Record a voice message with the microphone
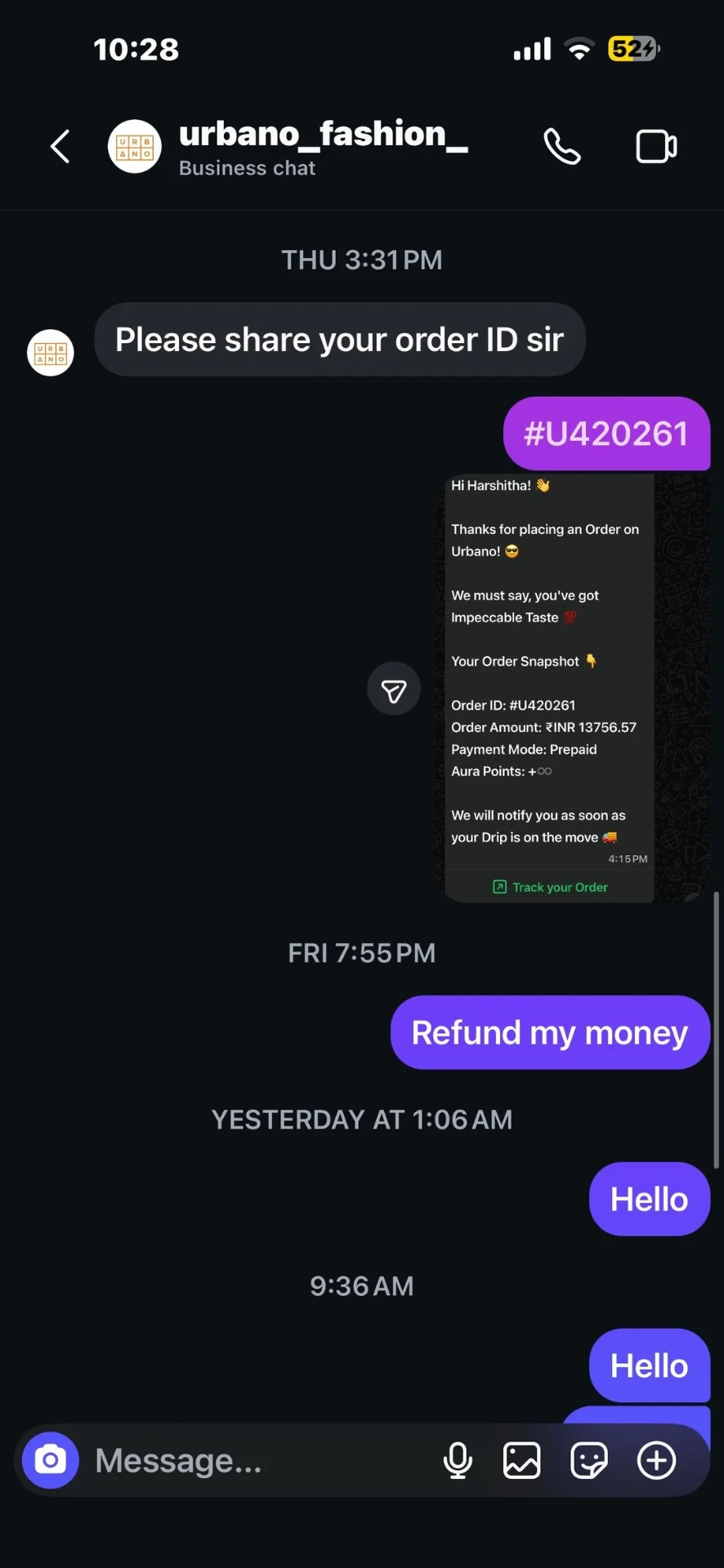The image size is (724, 1568). (x=458, y=1460)
